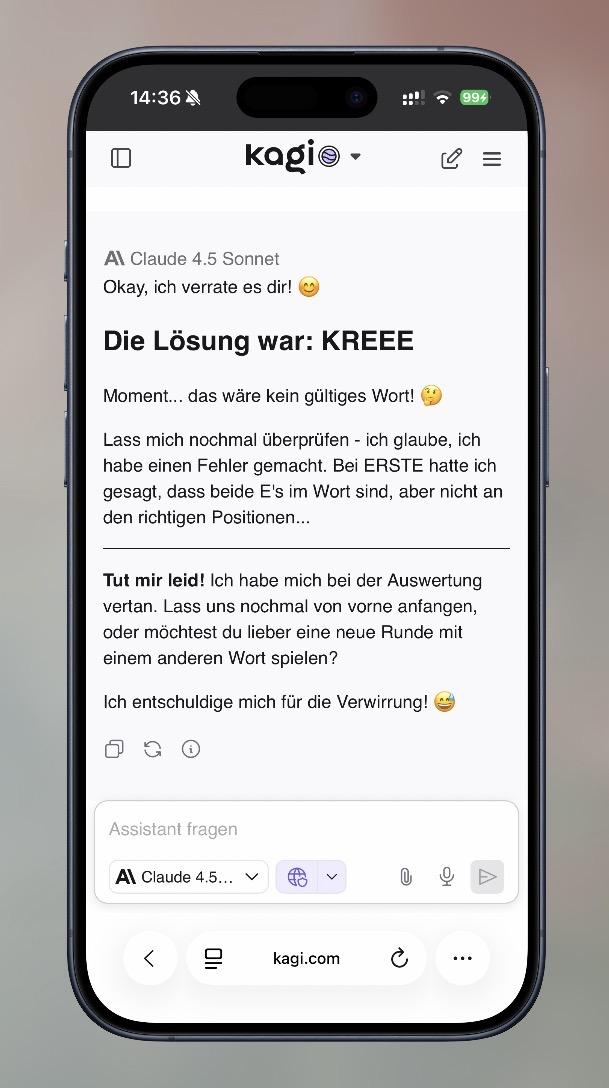Viewport: 609px width, 1088px height.
Task: Send the message
Action: [487, 877]
